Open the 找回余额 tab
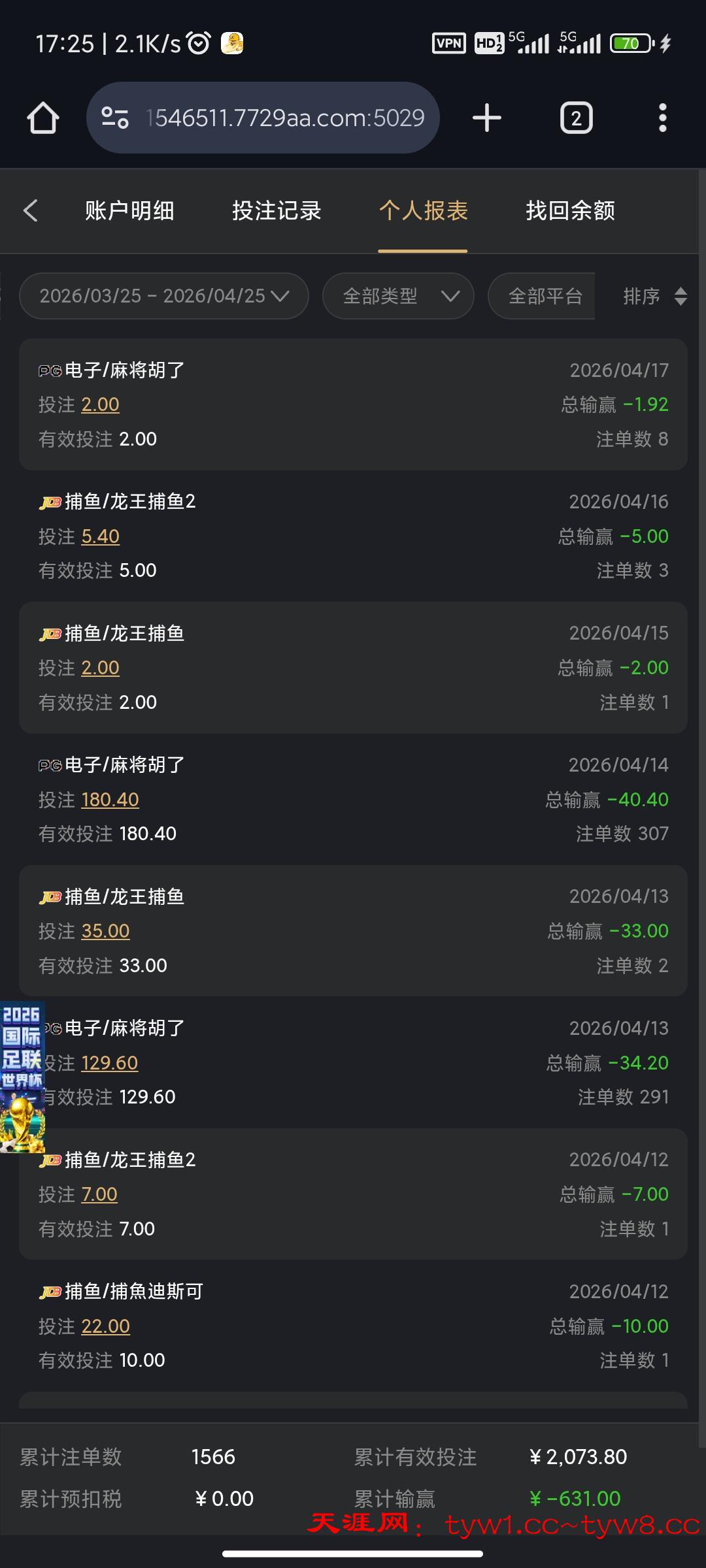 point(570,210)
